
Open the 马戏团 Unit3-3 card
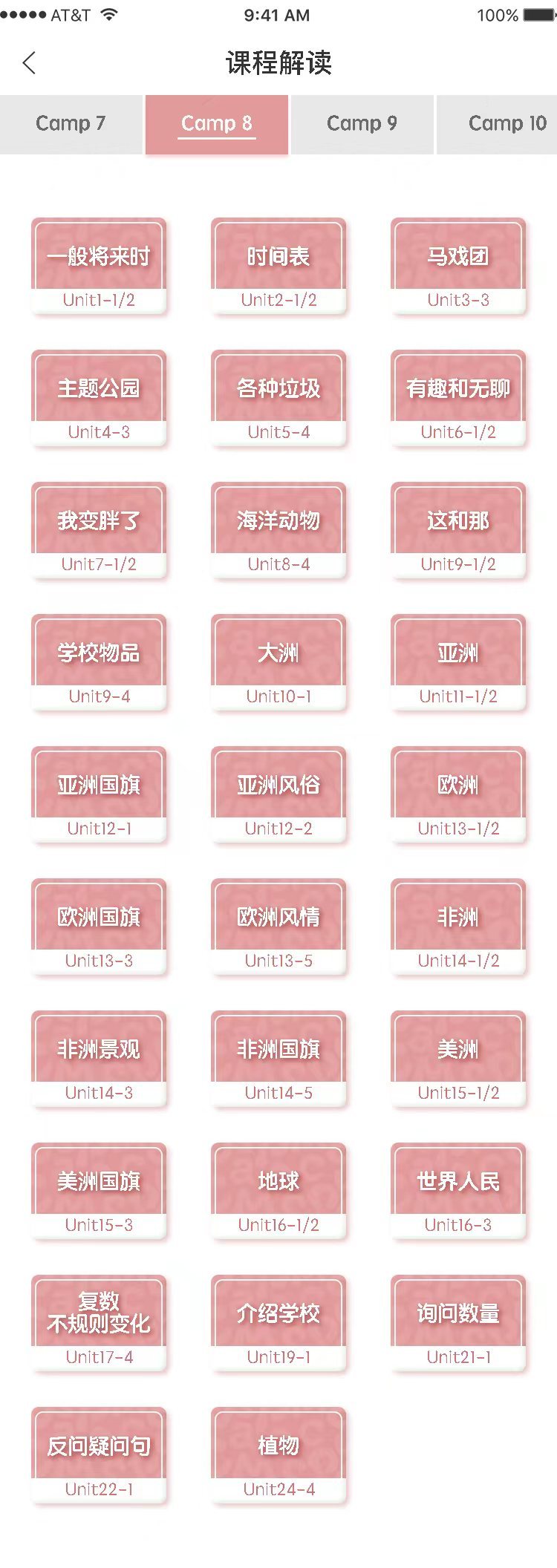pos(458,267)
